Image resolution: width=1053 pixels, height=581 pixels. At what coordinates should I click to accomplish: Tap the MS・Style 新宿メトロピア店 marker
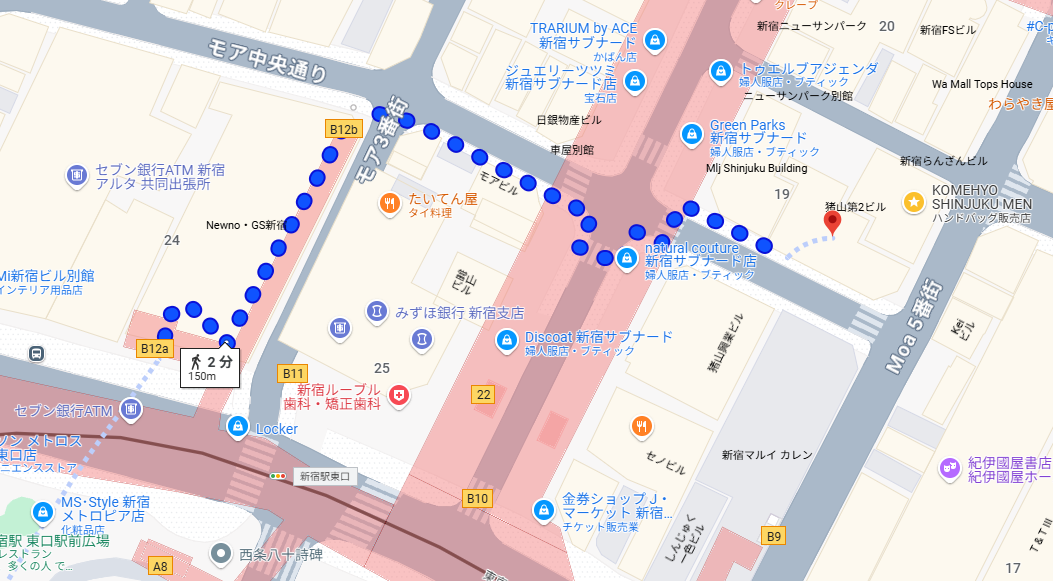point(42,512)
